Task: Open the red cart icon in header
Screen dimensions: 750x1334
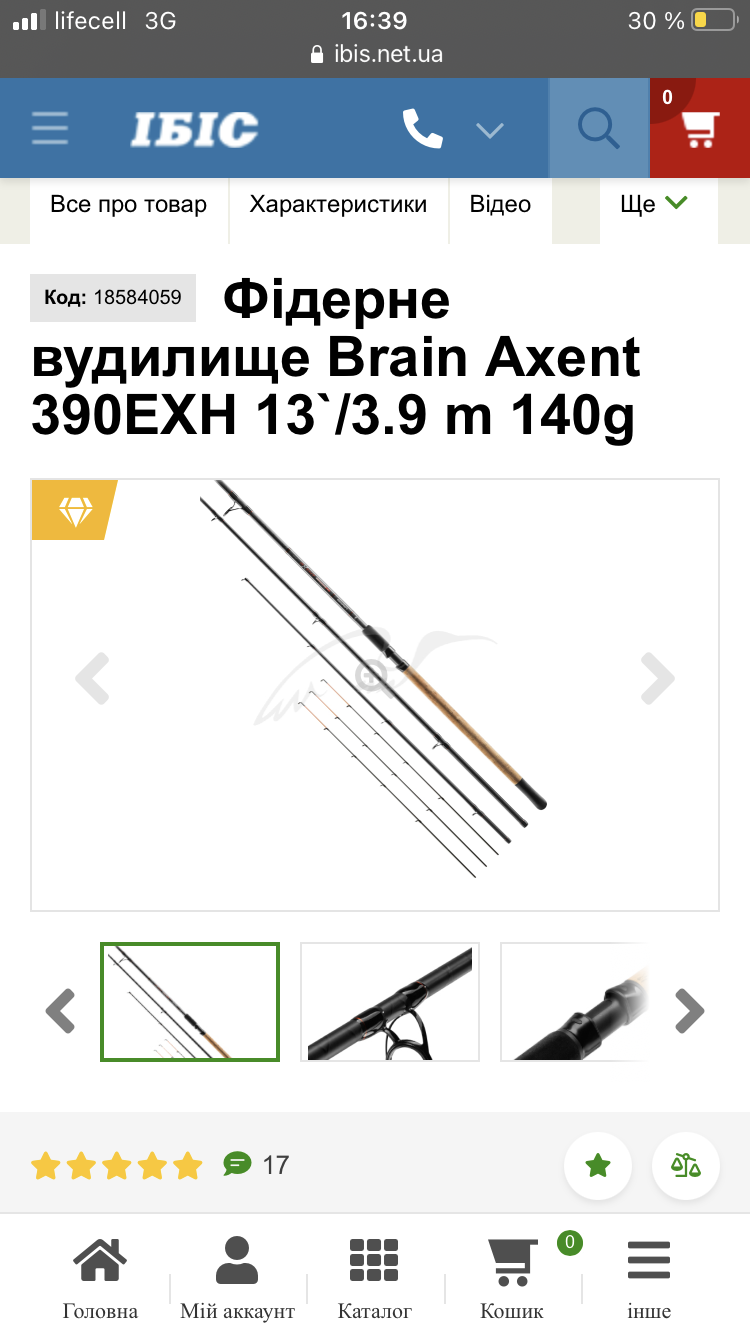Action: click(700, 129)
